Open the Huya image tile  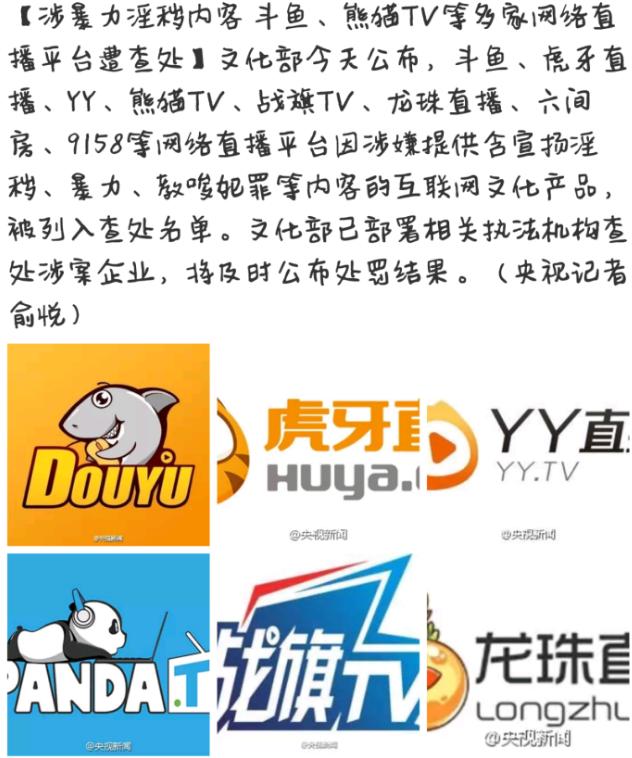[x=319, y=444]
